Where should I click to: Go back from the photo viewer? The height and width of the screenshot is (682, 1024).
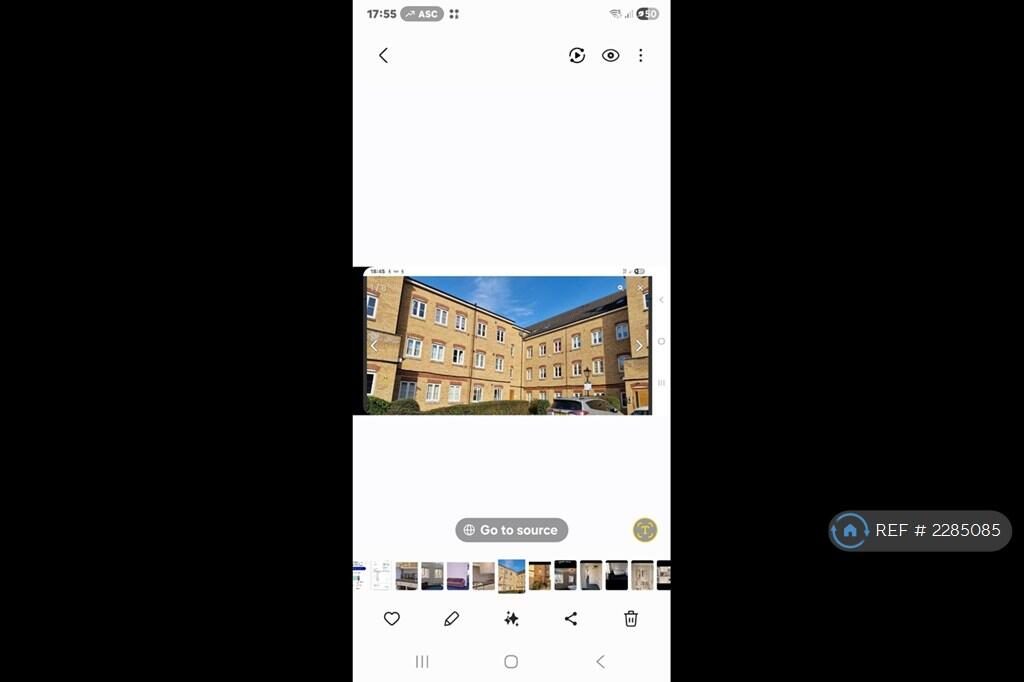pos(383,56)
